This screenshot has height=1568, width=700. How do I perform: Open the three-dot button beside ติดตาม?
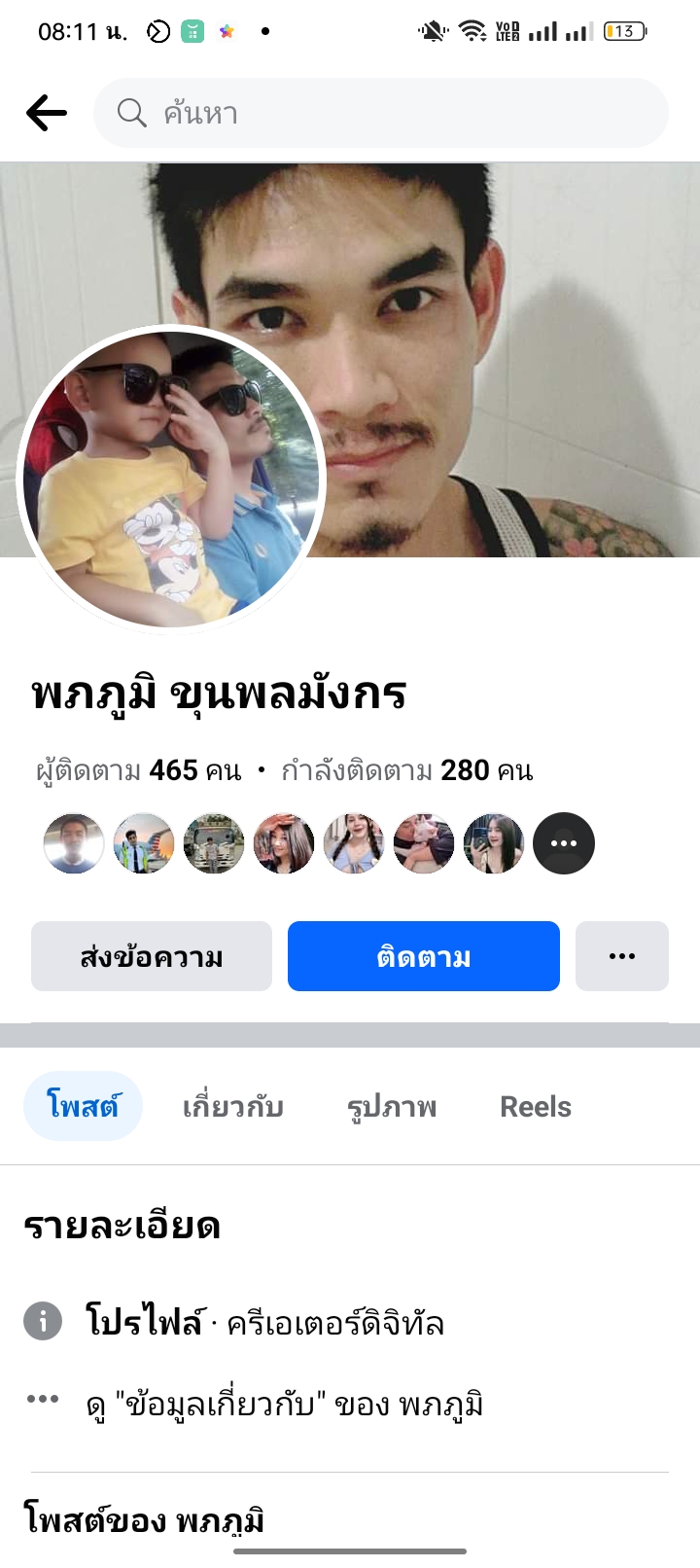coord(622,956)
